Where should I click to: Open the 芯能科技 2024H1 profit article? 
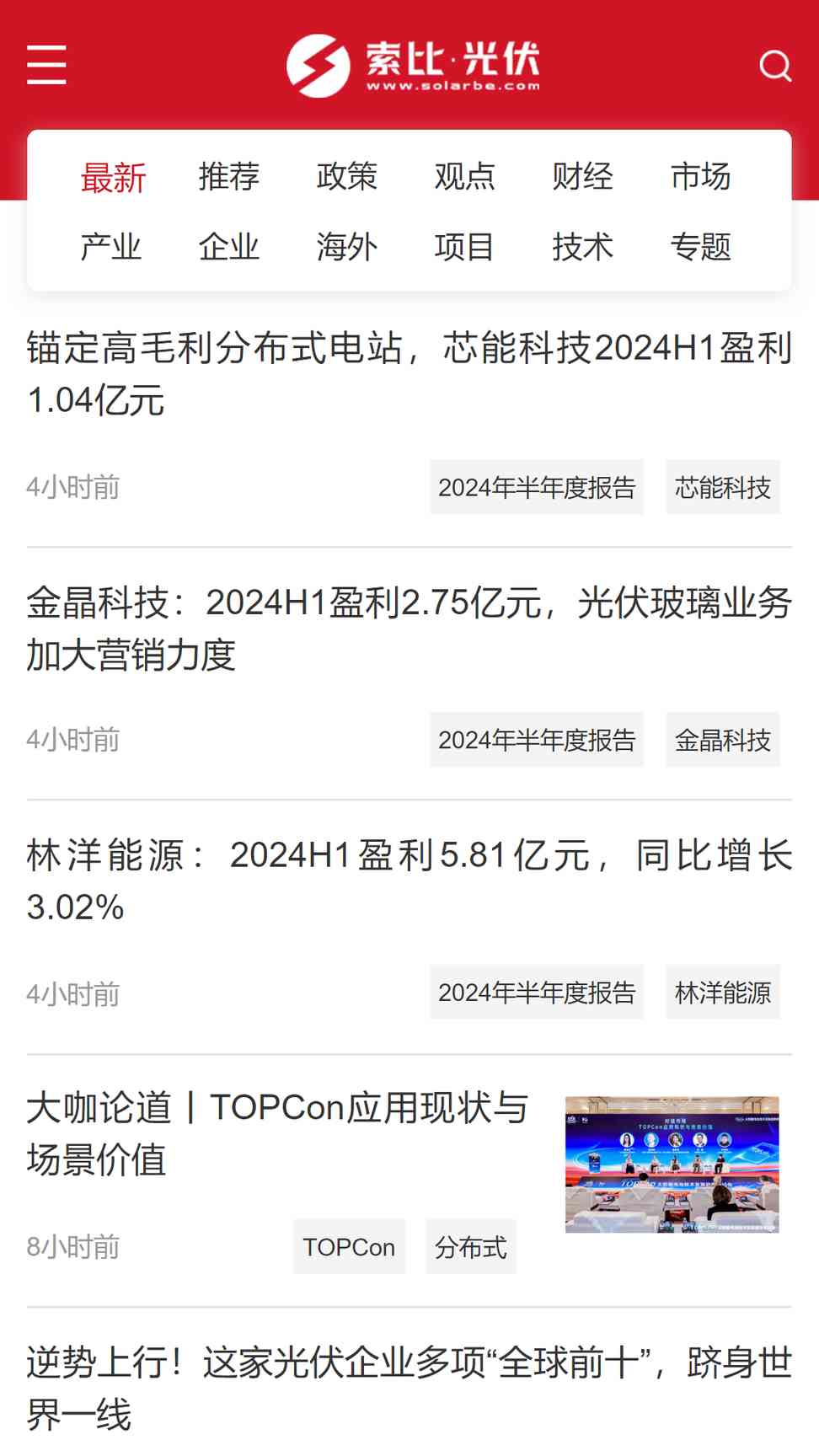(409, 373)
